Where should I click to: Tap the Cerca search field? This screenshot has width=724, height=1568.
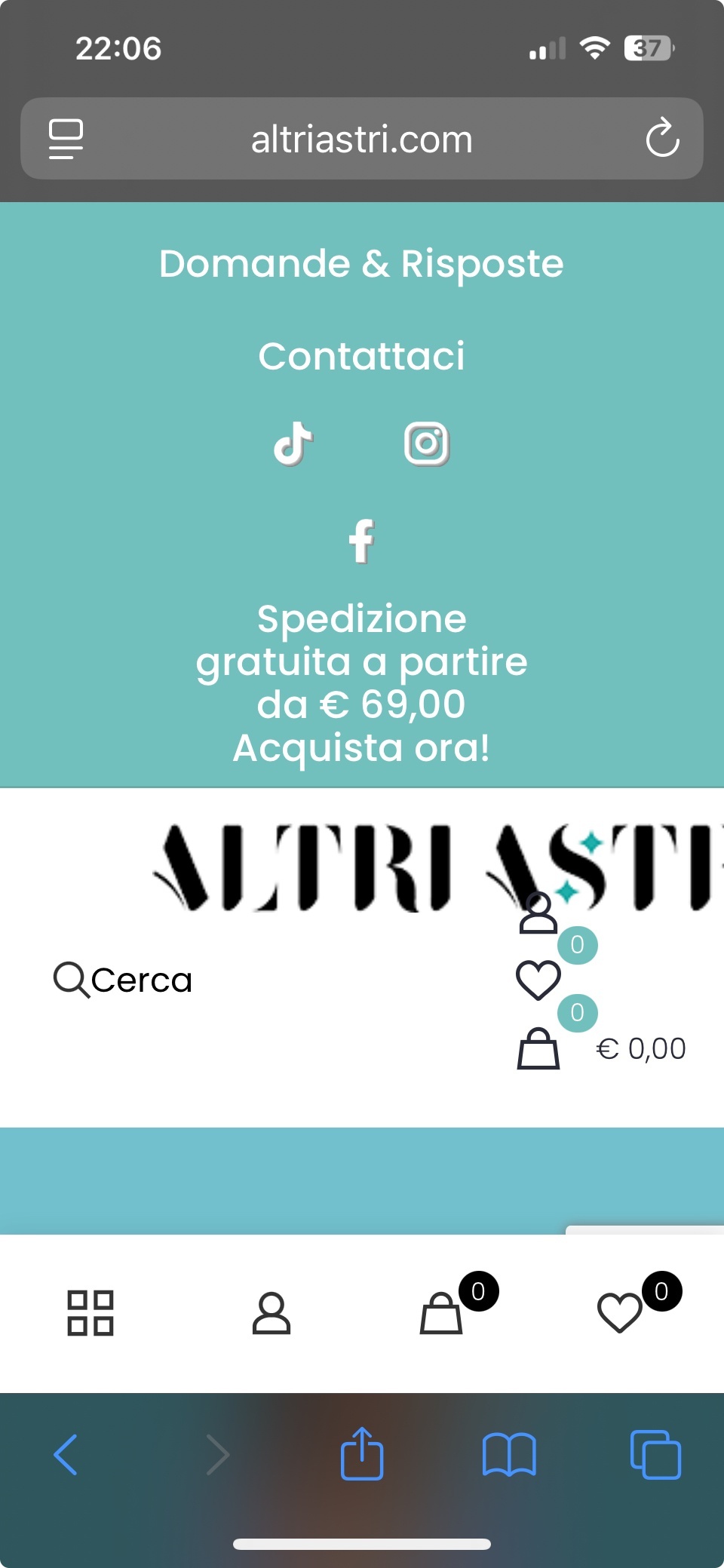point(124,980)
